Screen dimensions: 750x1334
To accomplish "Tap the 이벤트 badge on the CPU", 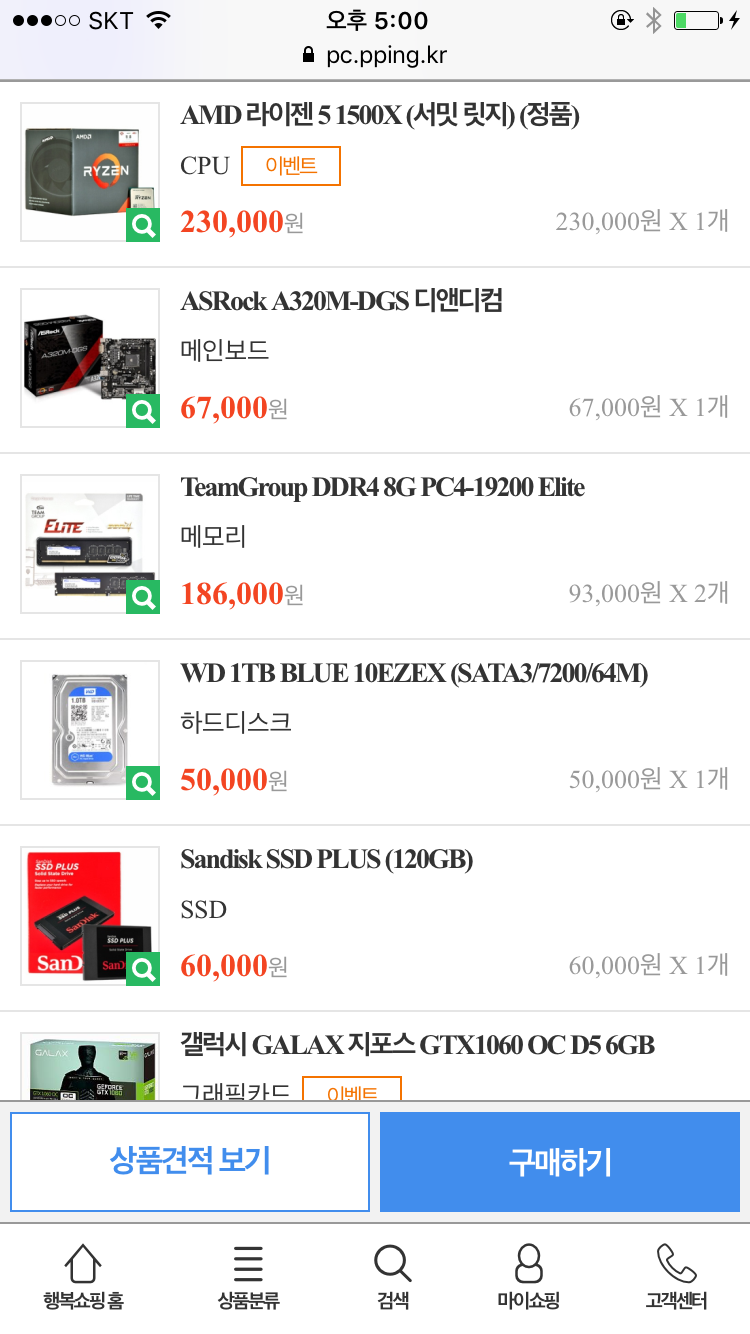I will (291, 166).
